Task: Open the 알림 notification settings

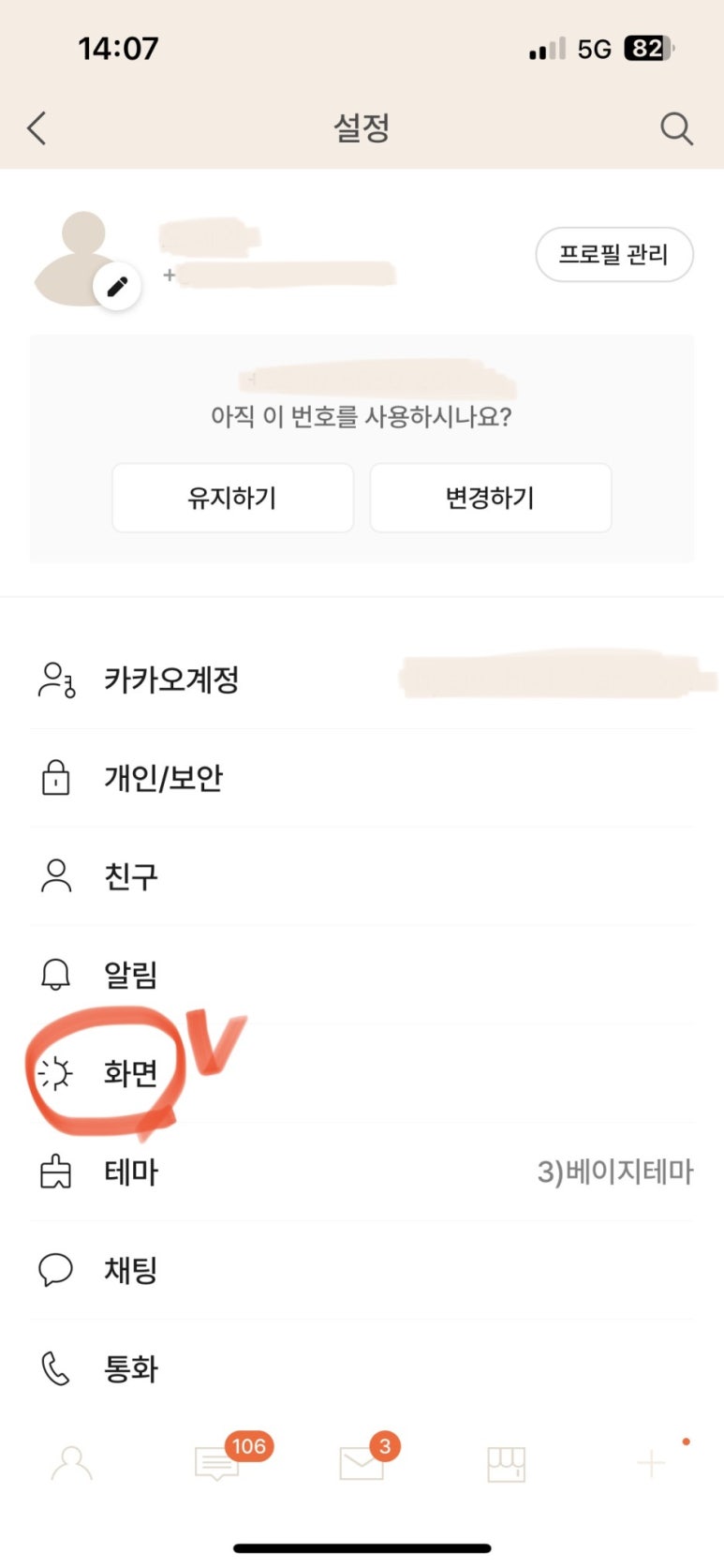Action: [362, 975]
